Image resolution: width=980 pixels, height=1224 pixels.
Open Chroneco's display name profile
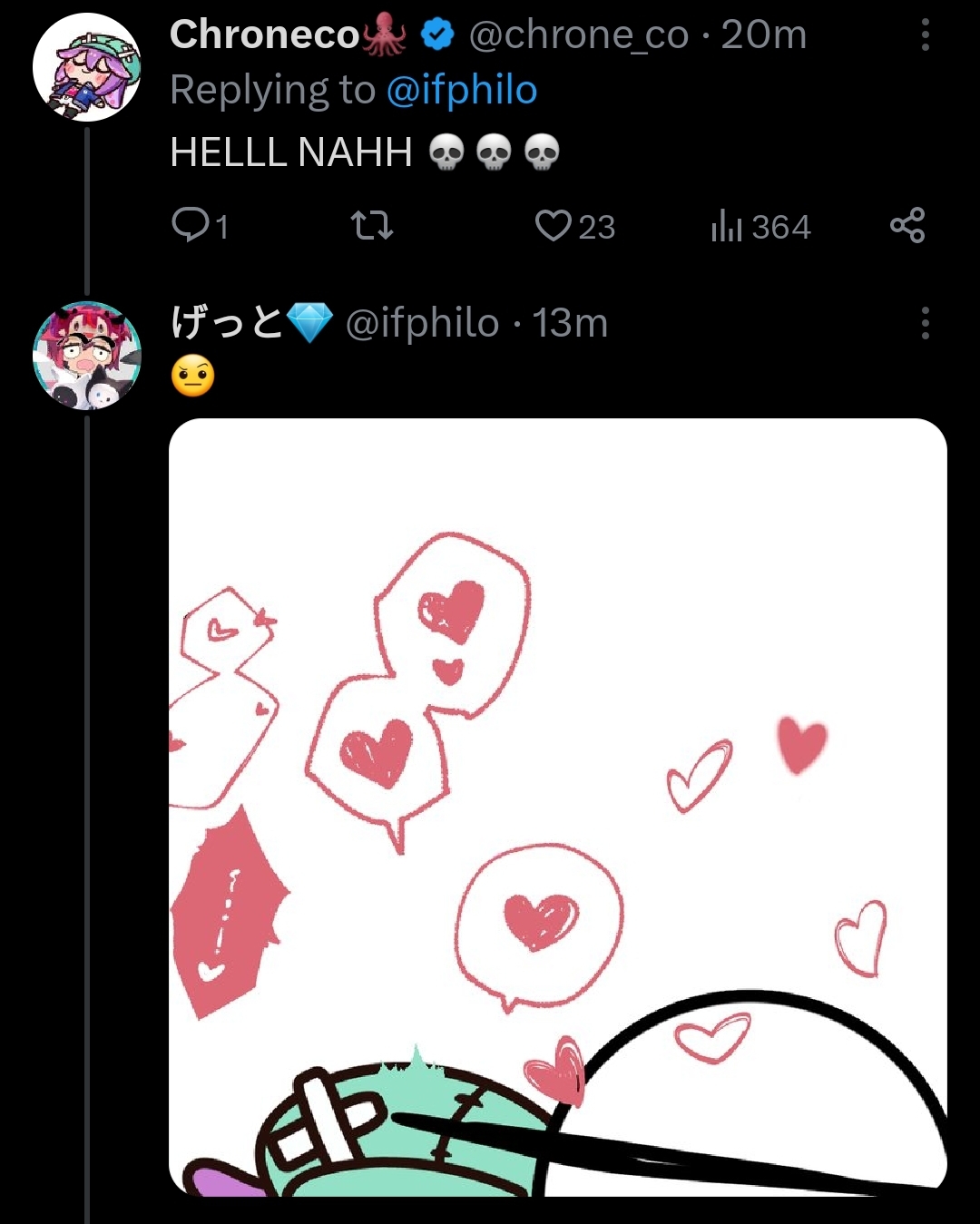click(x=265, y=36)
